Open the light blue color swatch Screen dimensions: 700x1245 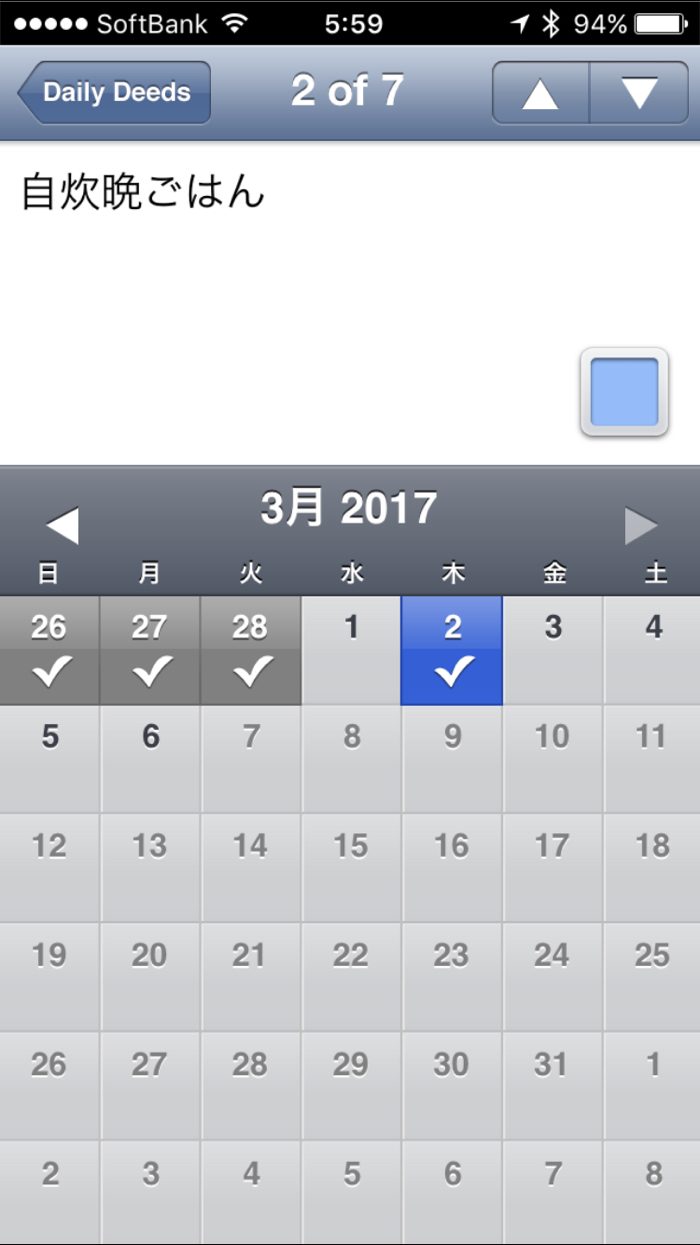[x=624, y=392]
